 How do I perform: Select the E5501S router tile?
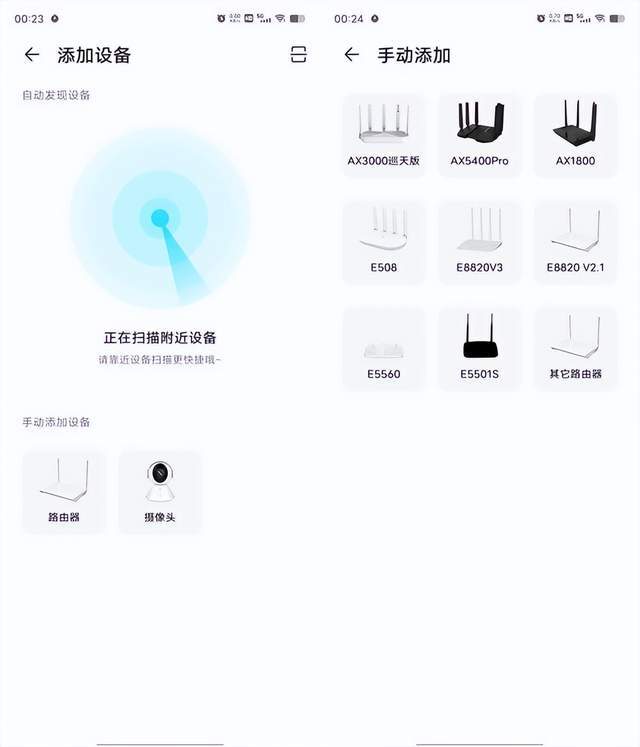coord(480,348)
